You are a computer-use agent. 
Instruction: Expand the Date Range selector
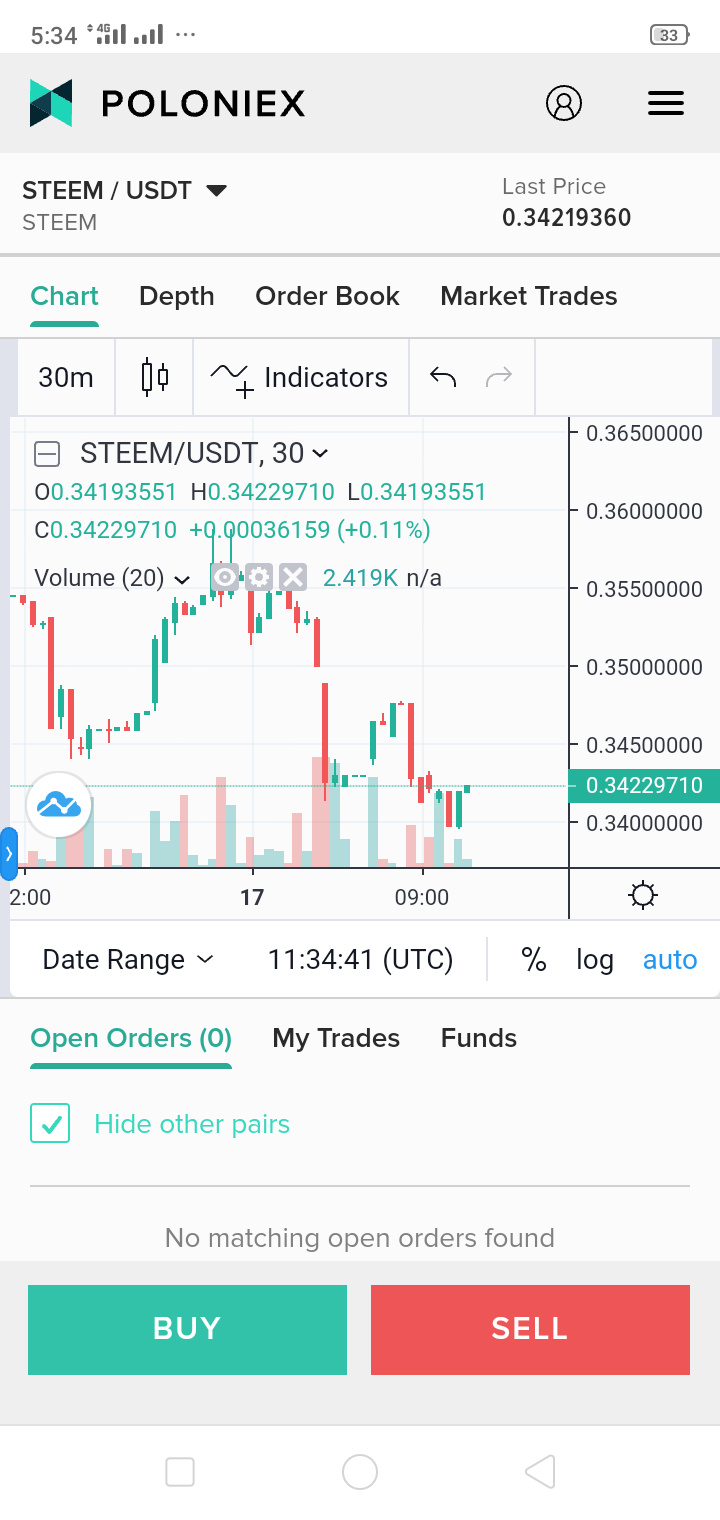click(128, 960)
